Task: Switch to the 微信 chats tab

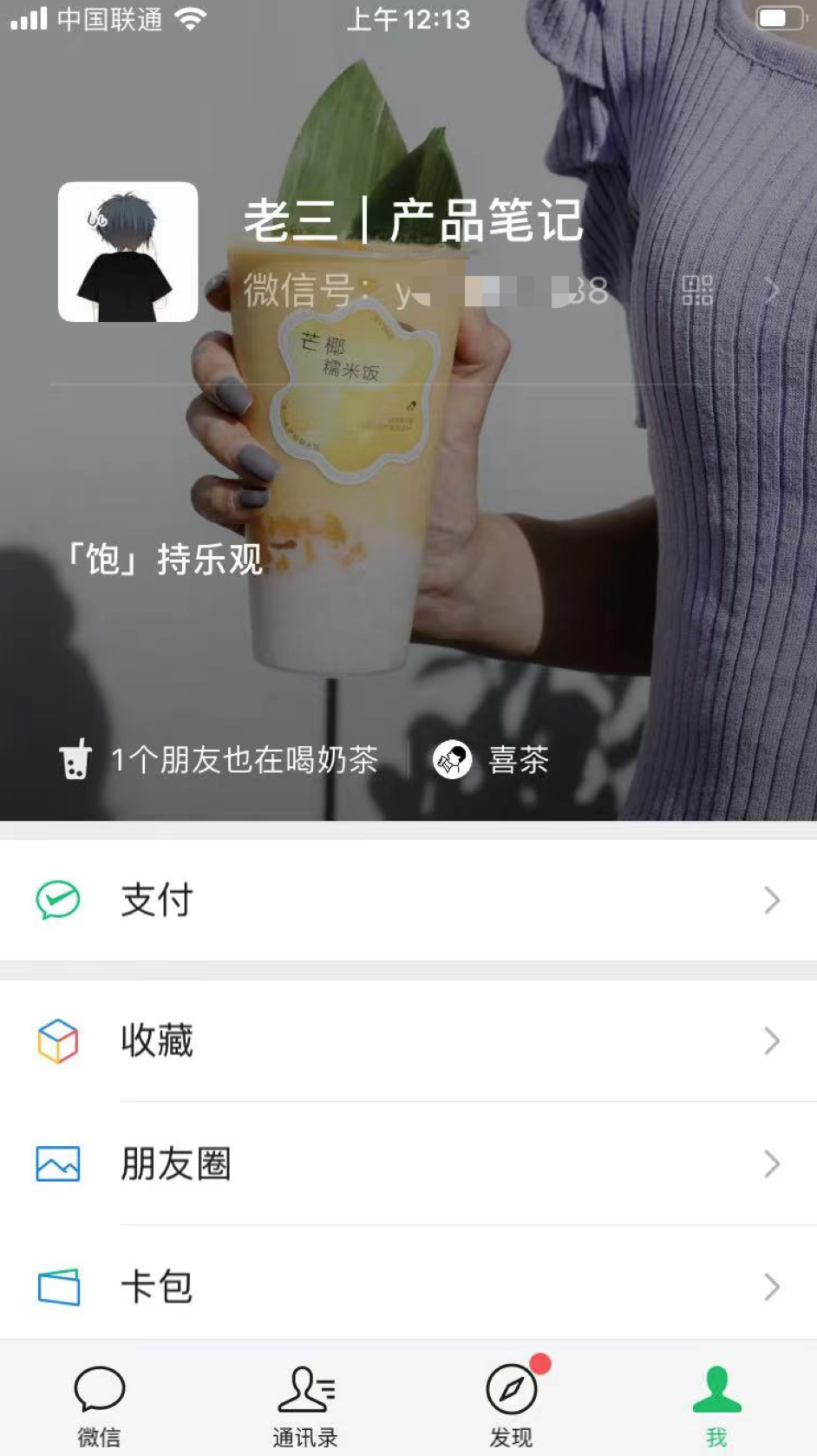Action: coord(100,1400)
